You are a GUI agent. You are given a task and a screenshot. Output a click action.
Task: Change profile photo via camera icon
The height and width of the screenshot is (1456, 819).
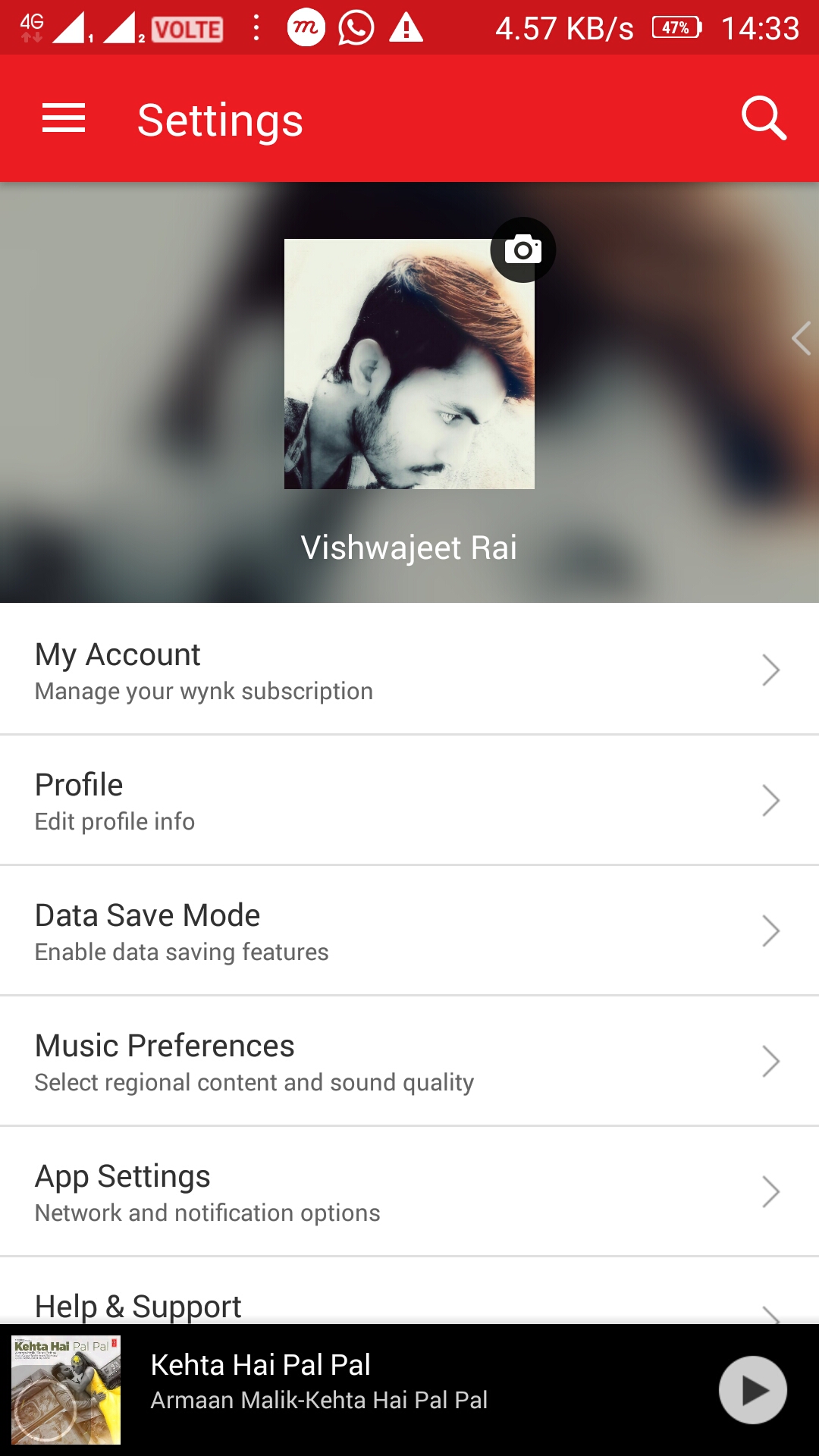(x=522, y=249)
